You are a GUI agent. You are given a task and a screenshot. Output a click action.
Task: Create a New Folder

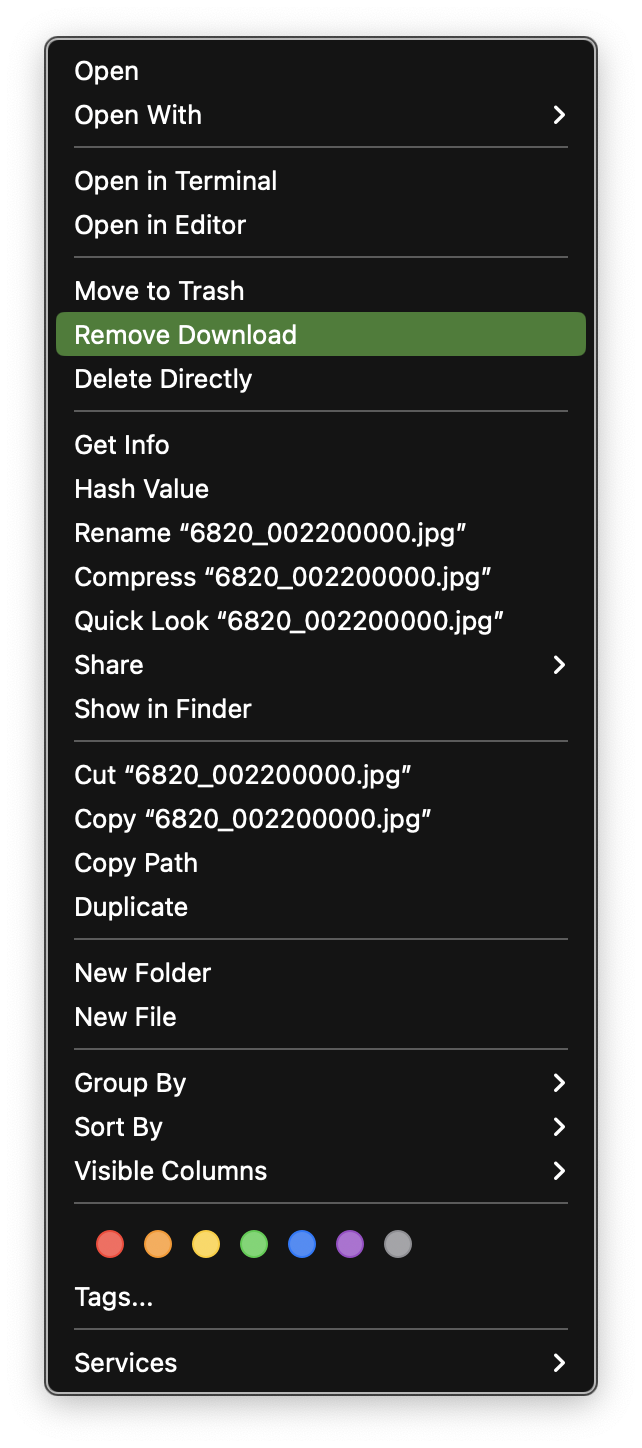[143, 973]
